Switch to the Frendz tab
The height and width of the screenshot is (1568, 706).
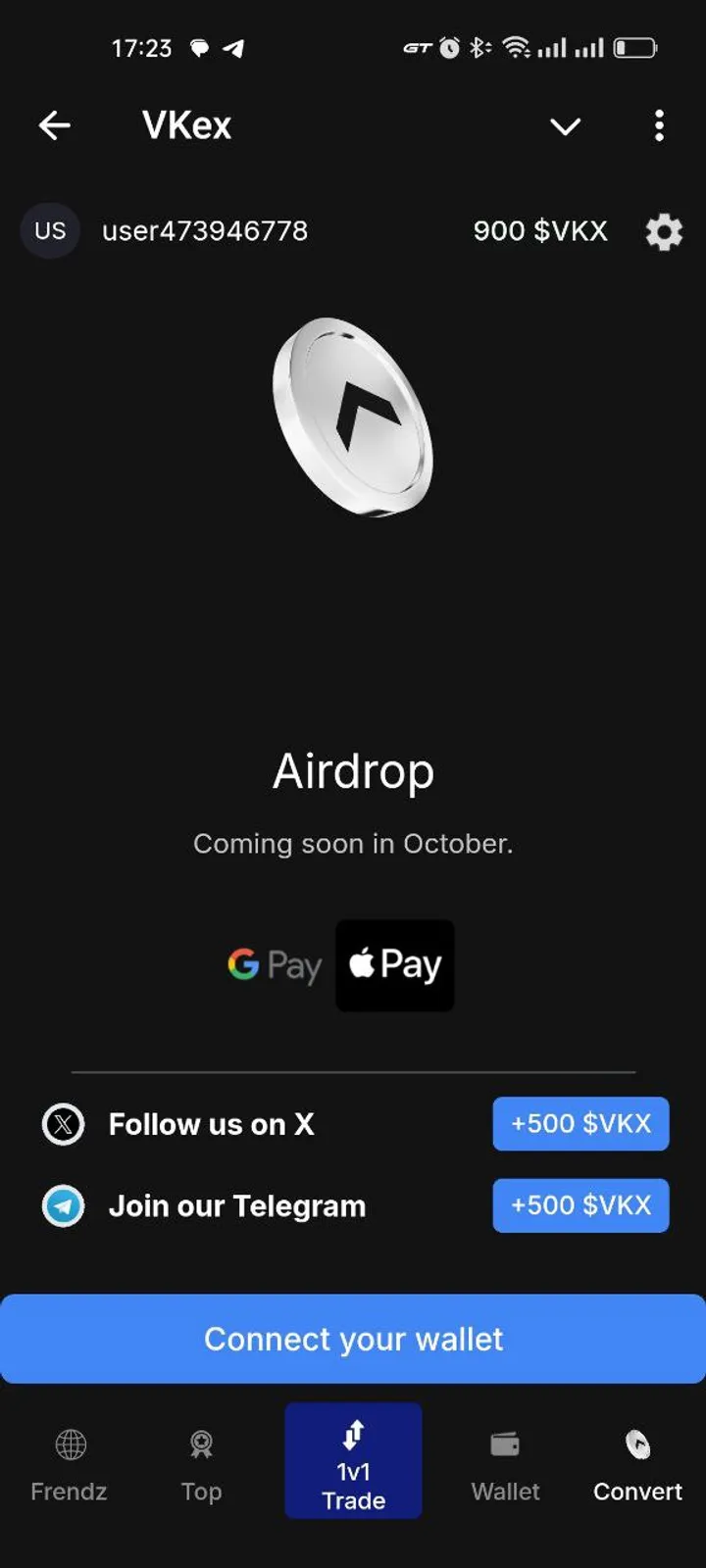(69, 1464)
